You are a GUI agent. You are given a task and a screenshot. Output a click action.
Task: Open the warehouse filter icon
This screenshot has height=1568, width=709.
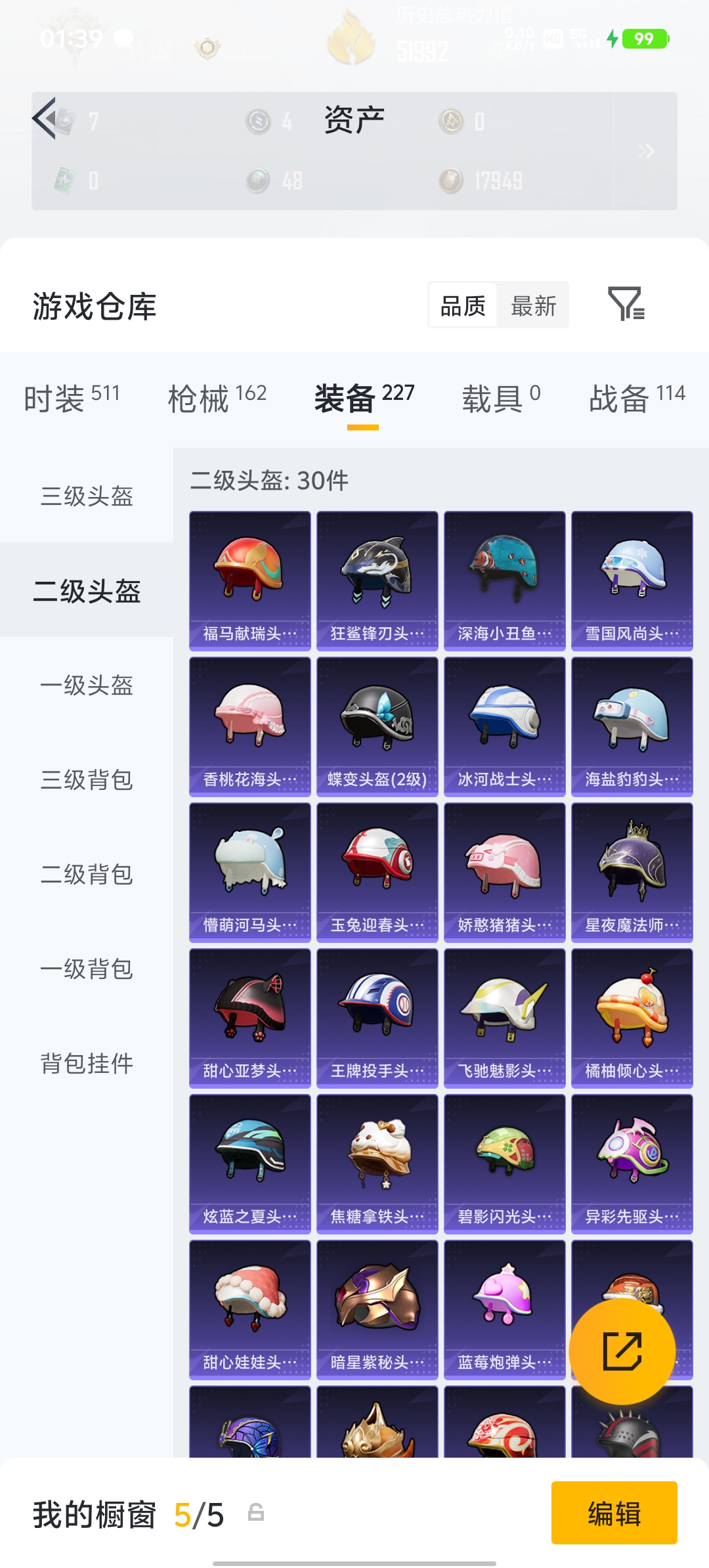[626, 304]
